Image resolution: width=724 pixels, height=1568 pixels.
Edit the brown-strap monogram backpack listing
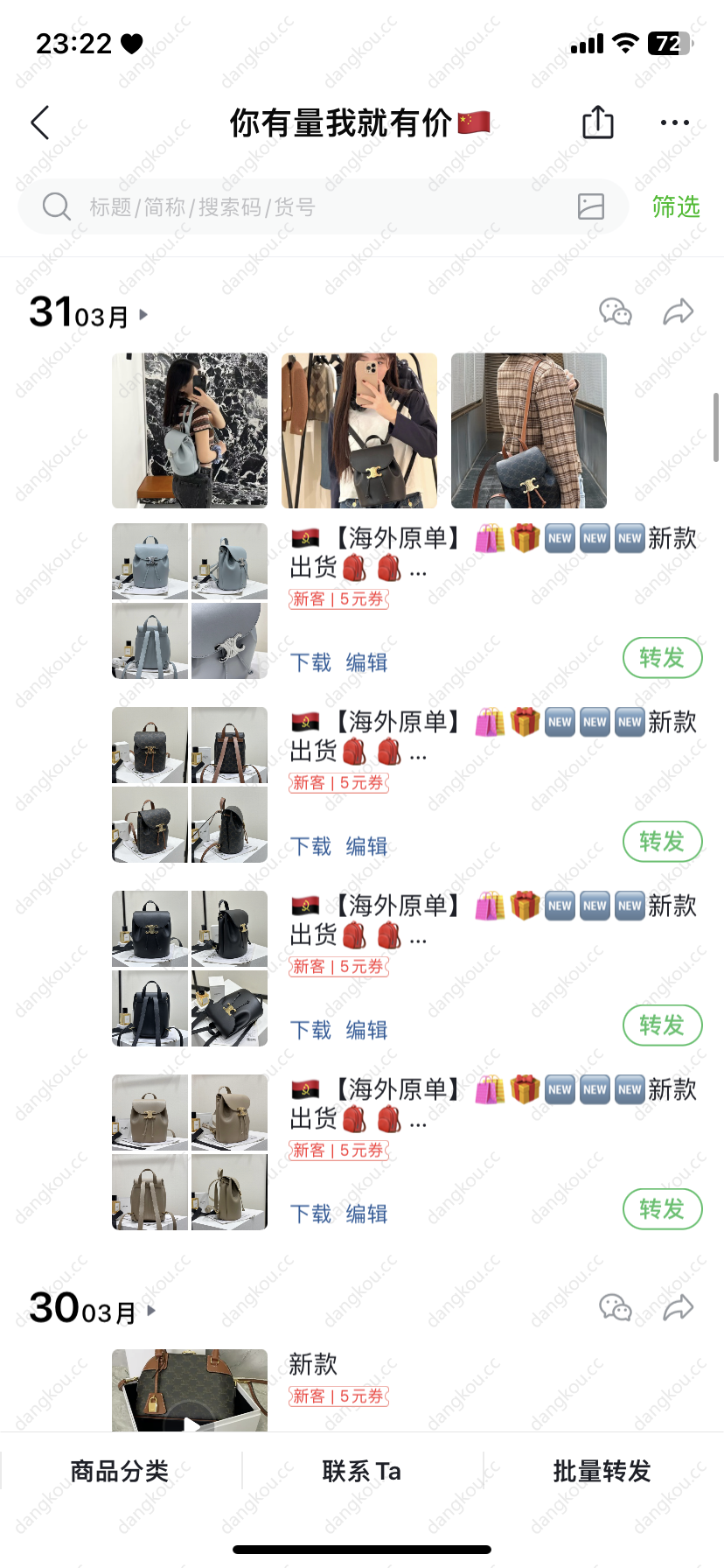(x=366, y=846)
